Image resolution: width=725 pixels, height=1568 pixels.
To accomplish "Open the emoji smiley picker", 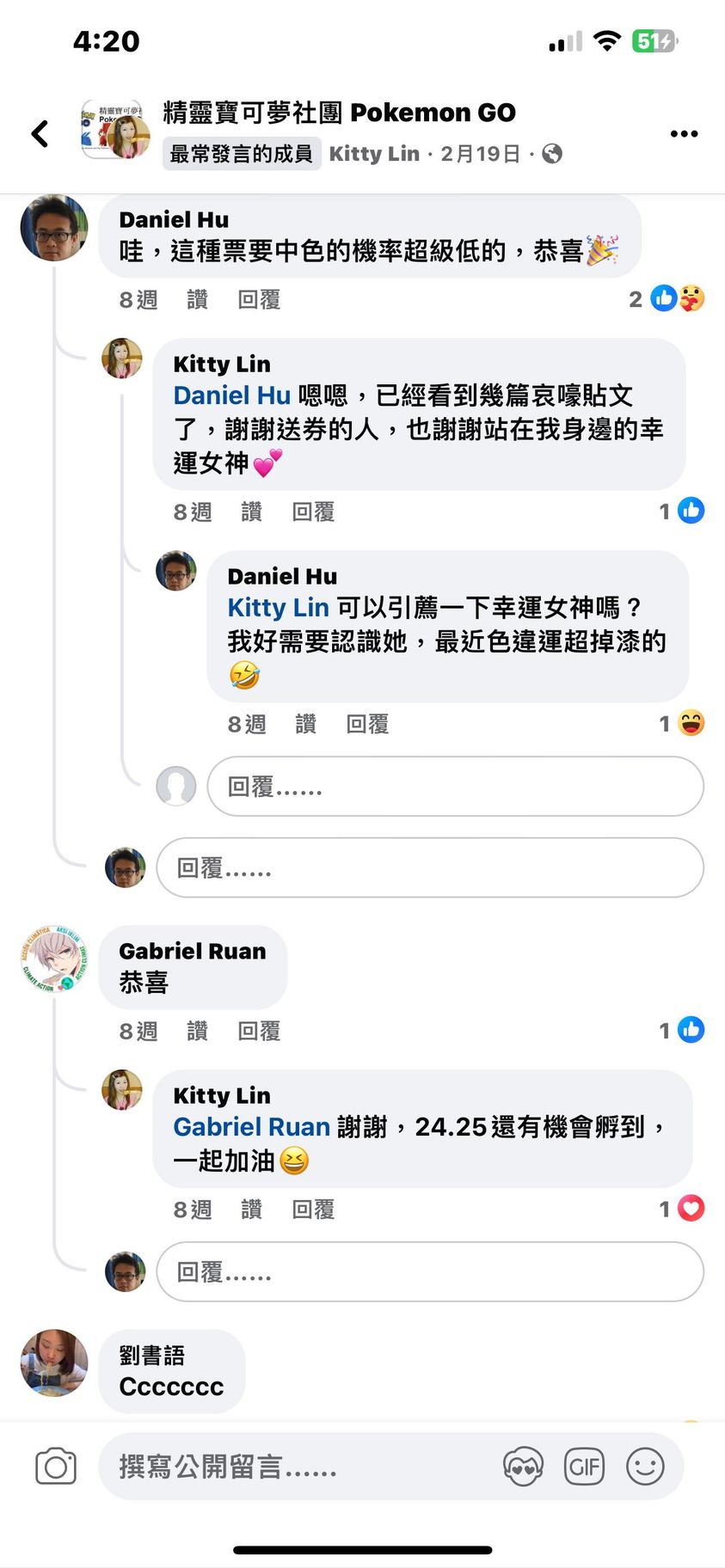I will [645, 1467].
